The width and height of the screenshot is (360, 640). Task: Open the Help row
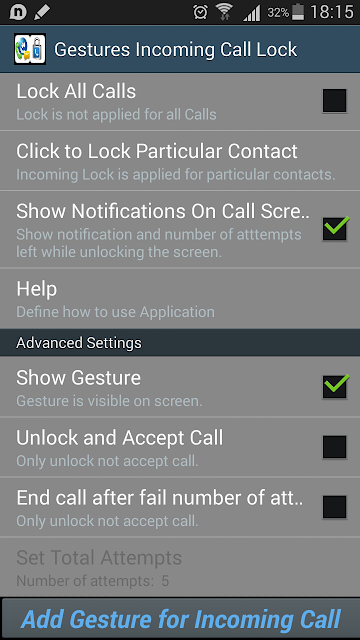(180, 298)
